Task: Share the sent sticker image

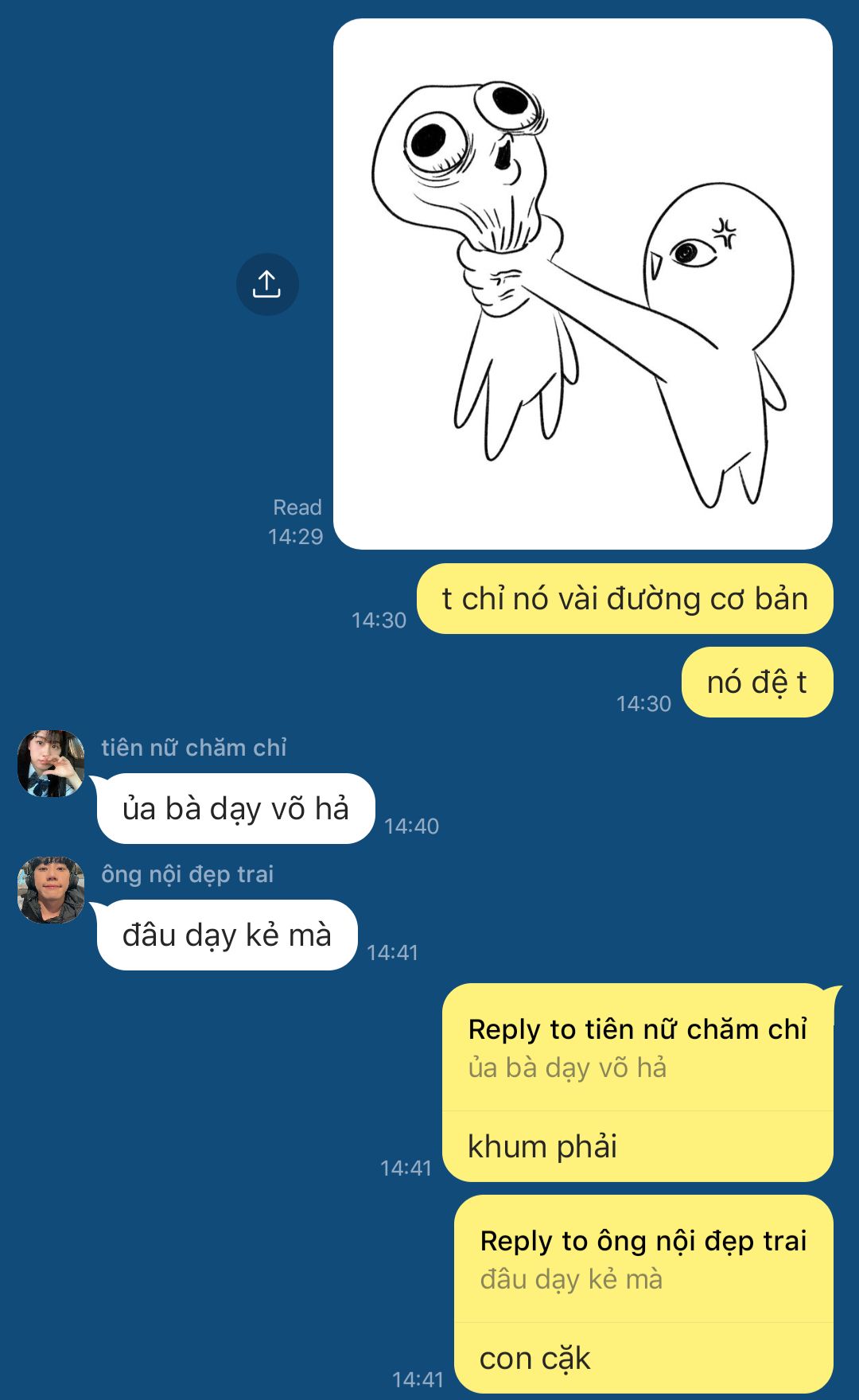Action: [x=267, y=284]
